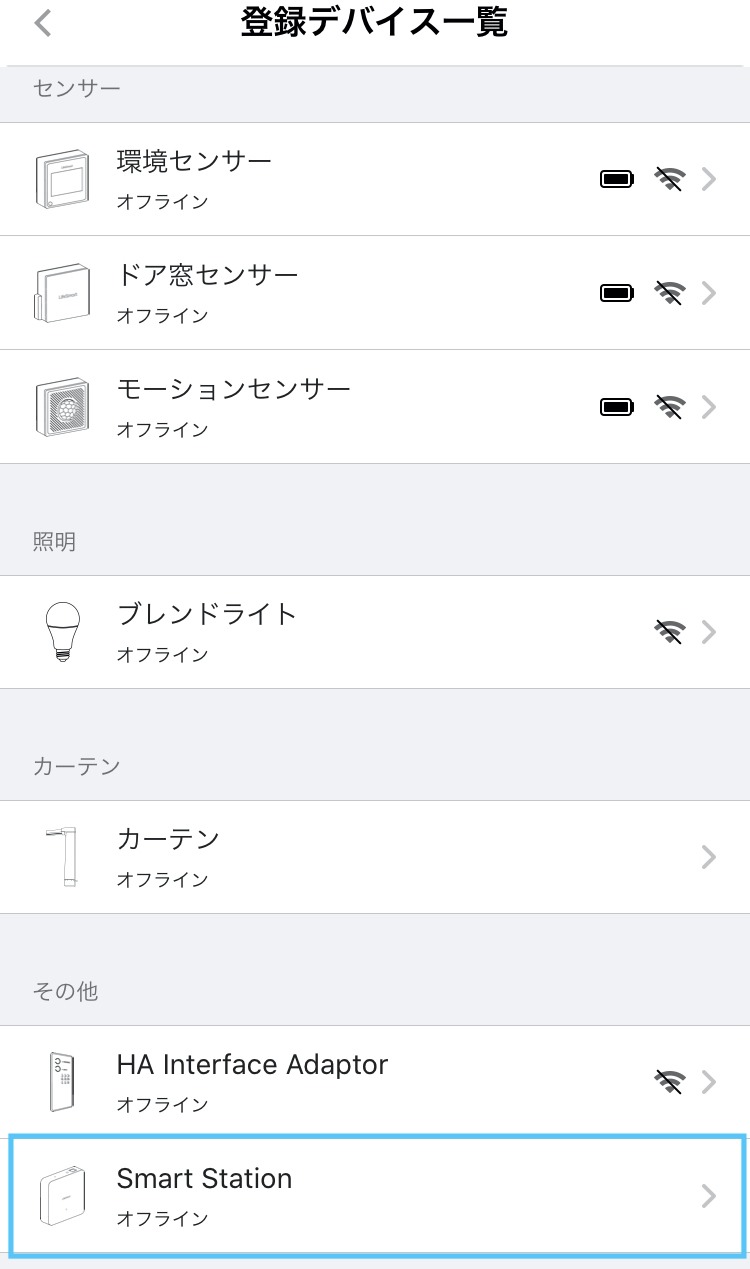Screen dimensions: 750x1269
Task: Open the 環境センサー device row
Action: 374,180
